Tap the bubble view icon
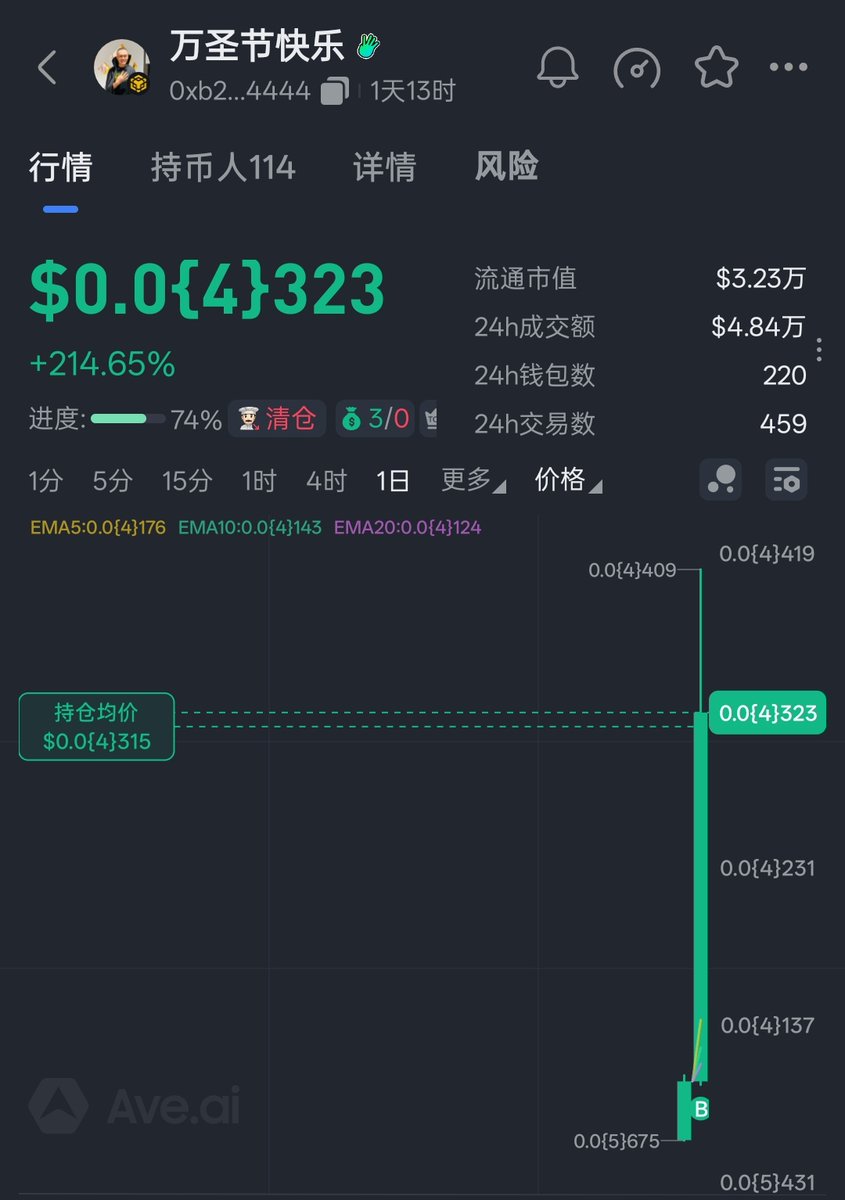Screen dimensions: 845x1200 coord(721,479)
